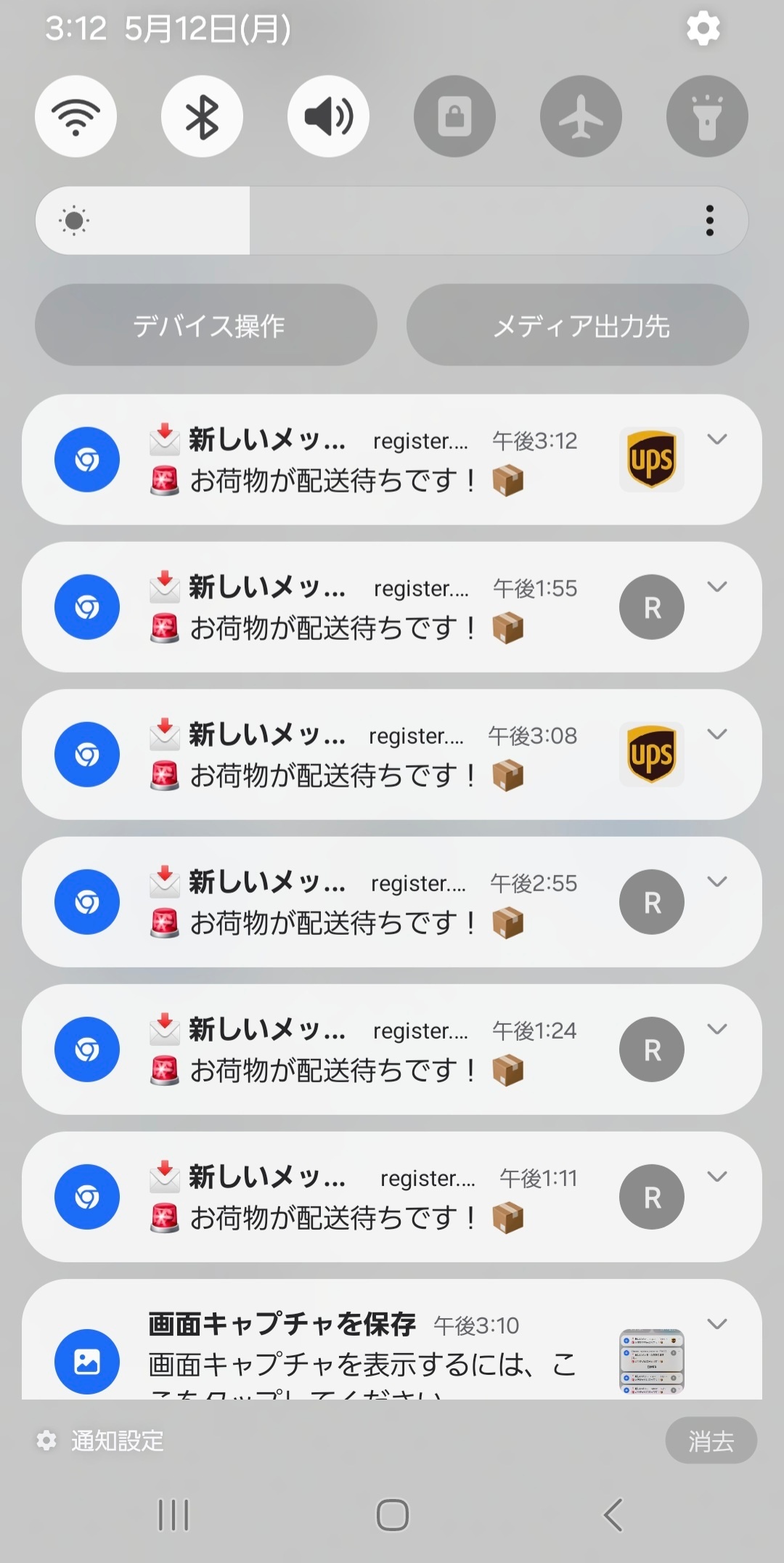
Task: Expand the 午後2:55 notification chevron
Action: 717,882
